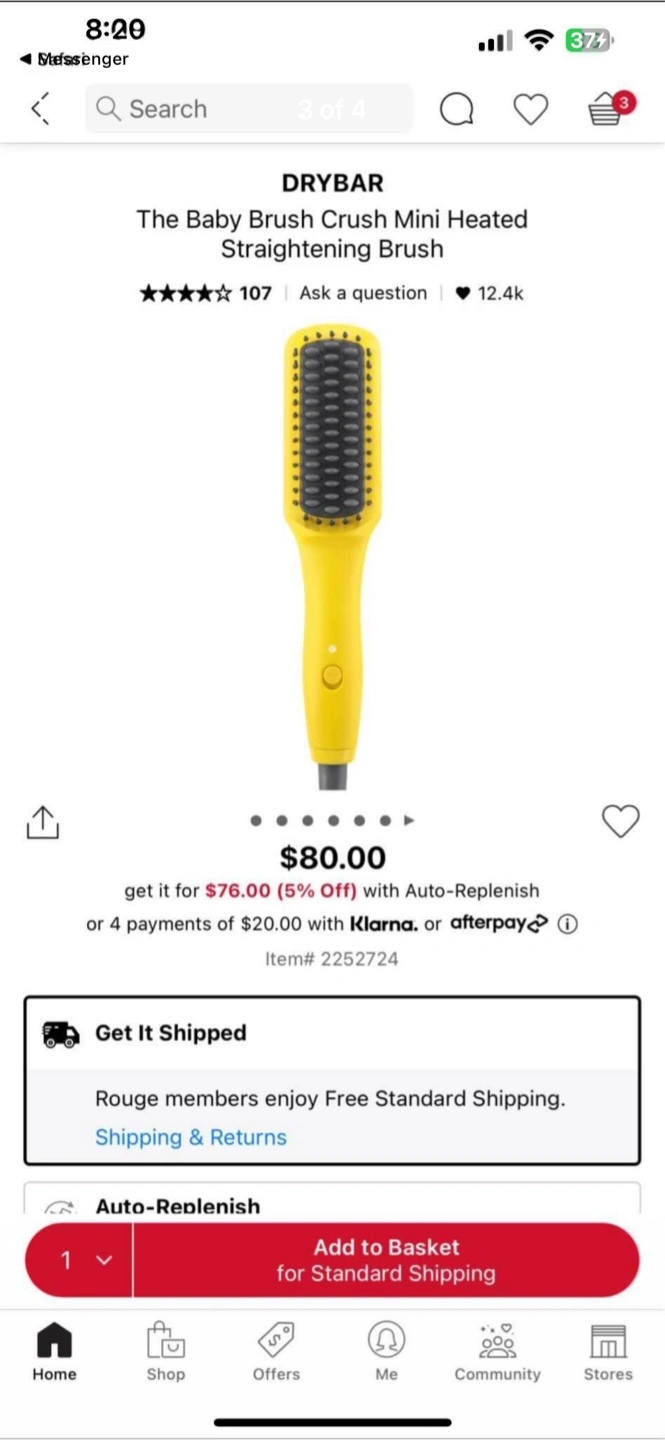This screenshot has height=1440, width=665.
Task: Open the 107 star ratings
Action: pyautogui.click(x=206, y=293)
